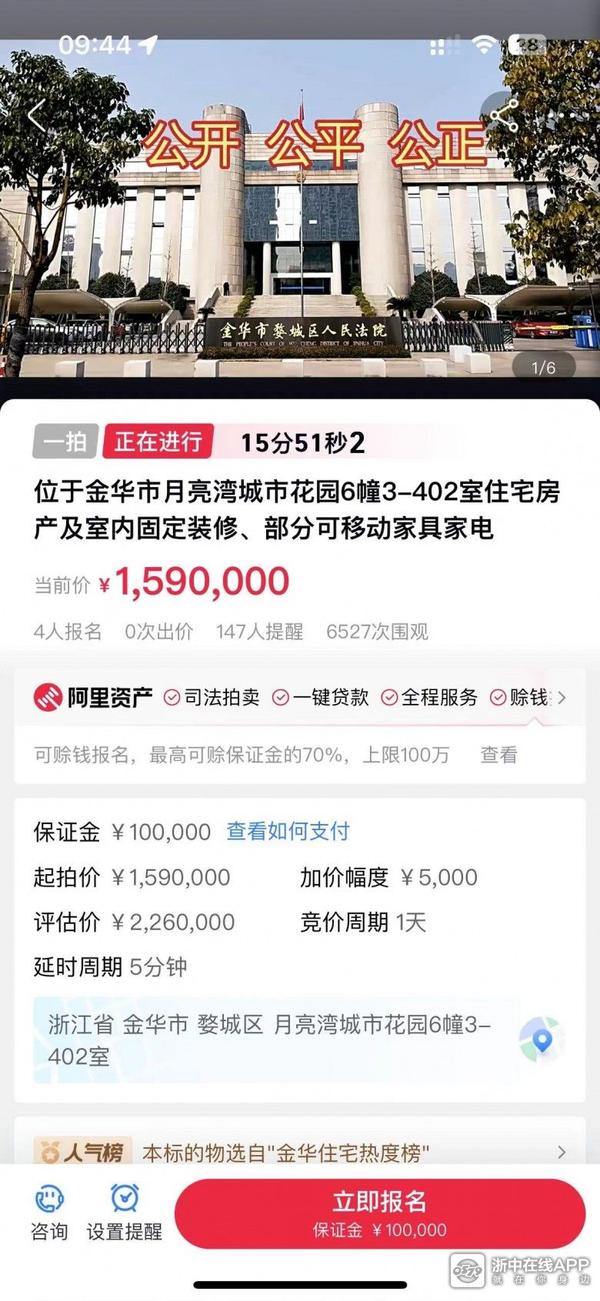Viewport: 600px width, 1301px height.
Task: Open 咨询 customer consultation
Action: tap(49, 1212)
